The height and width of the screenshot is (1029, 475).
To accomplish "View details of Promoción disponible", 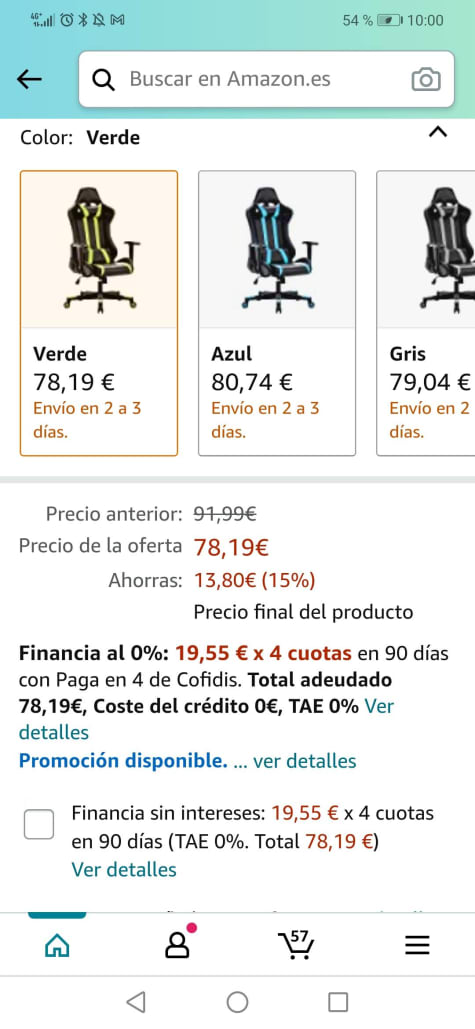I will 304,761.
